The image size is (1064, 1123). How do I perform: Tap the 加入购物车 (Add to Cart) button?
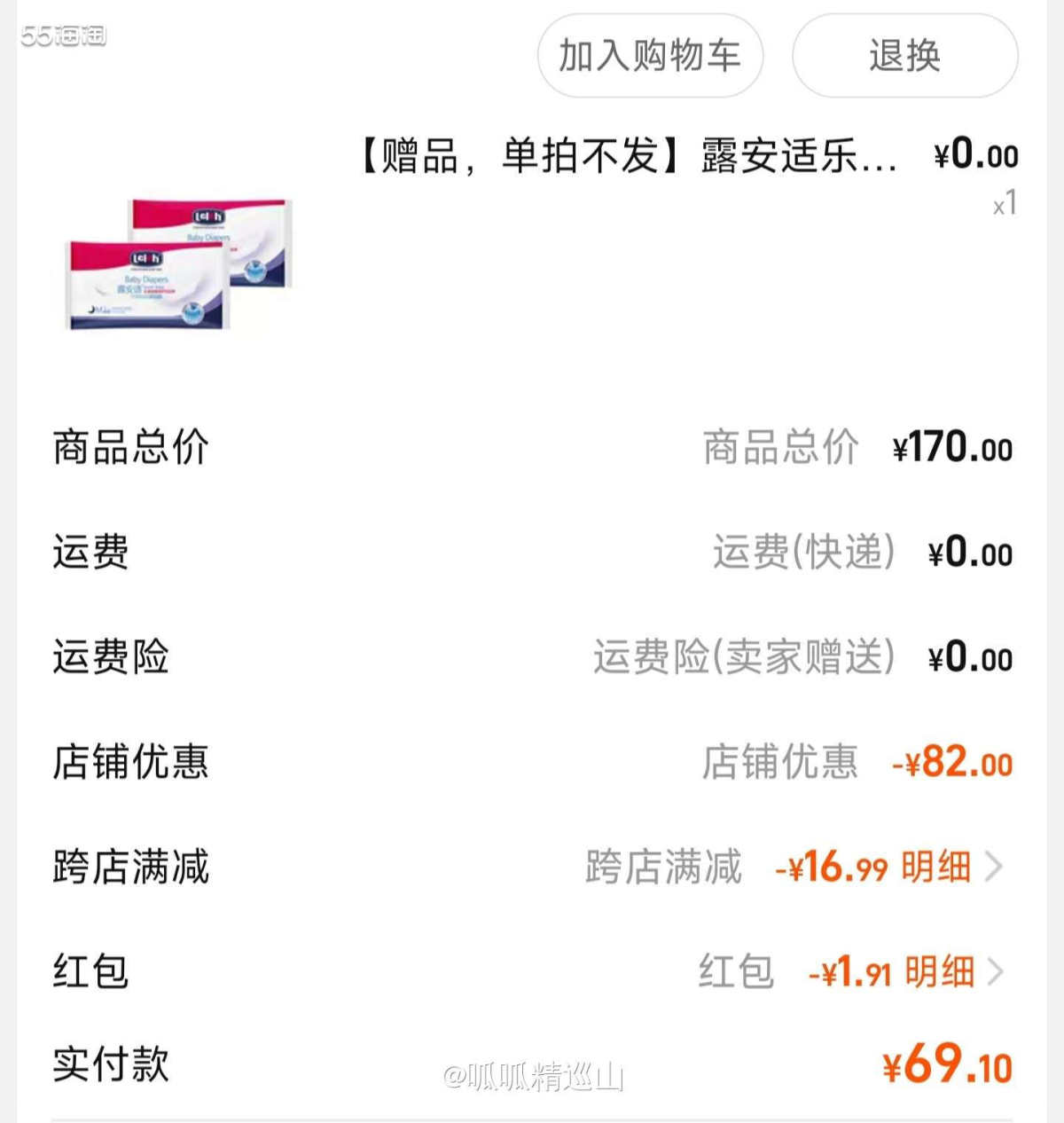(x=650, y=56)
